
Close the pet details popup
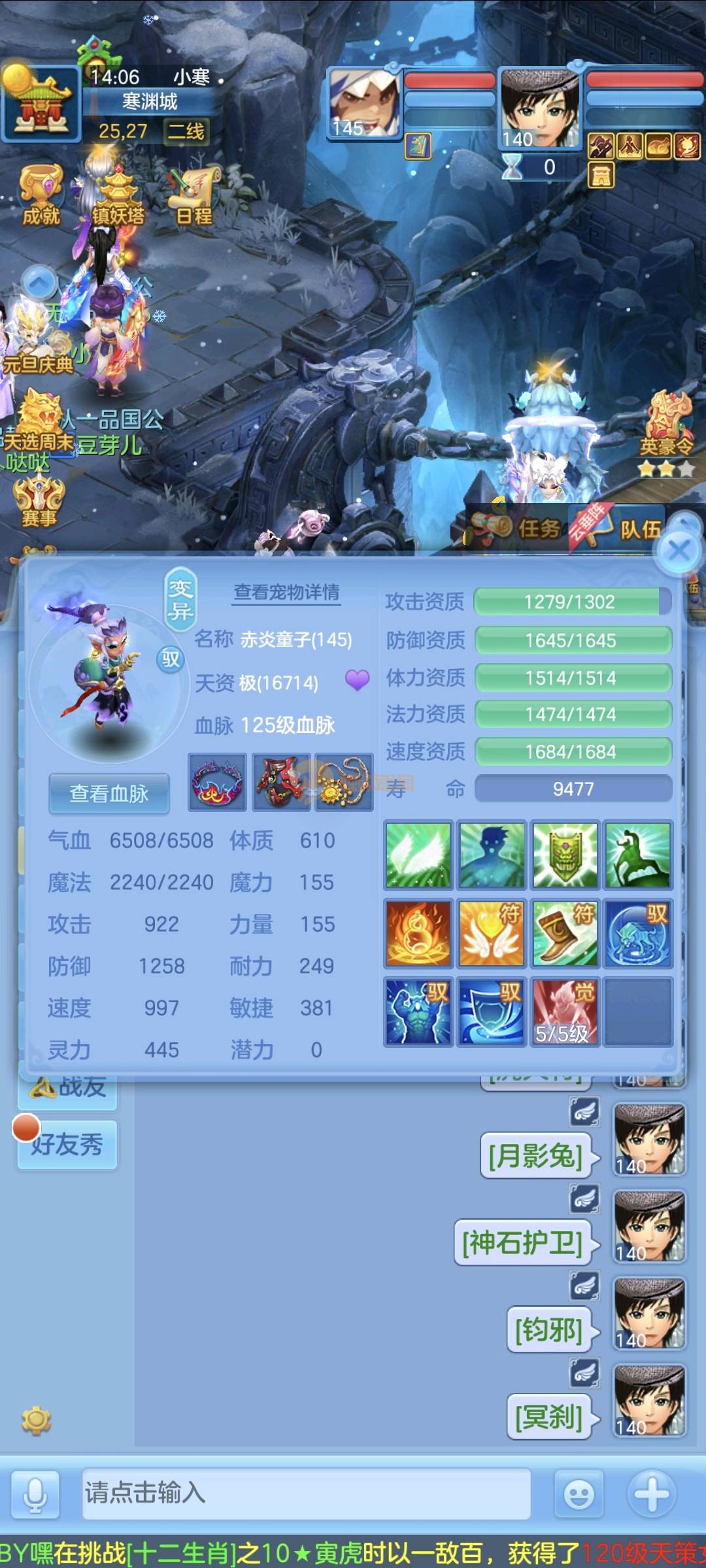[679, 550]
